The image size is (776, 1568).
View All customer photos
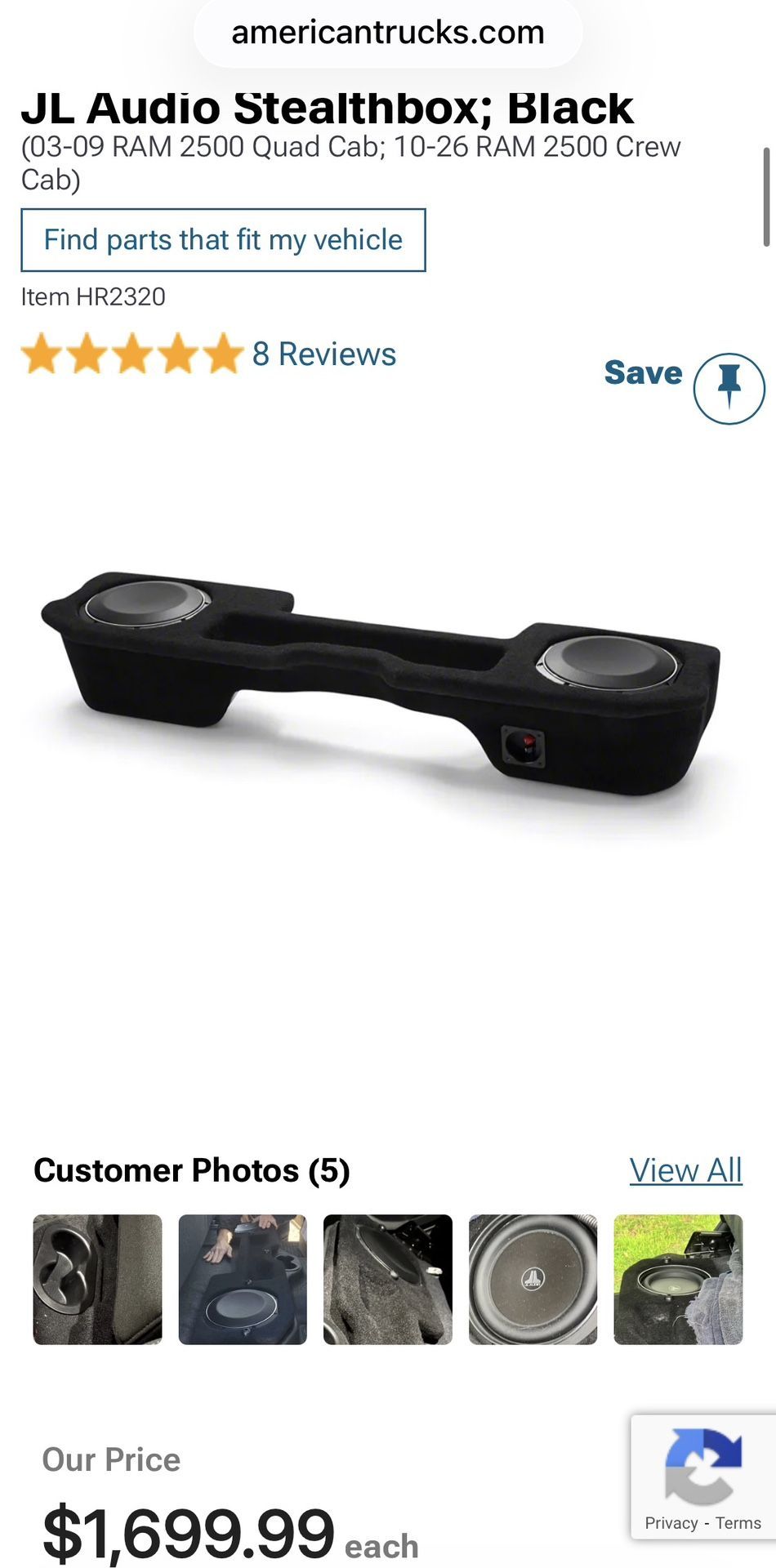(686, 1170)
